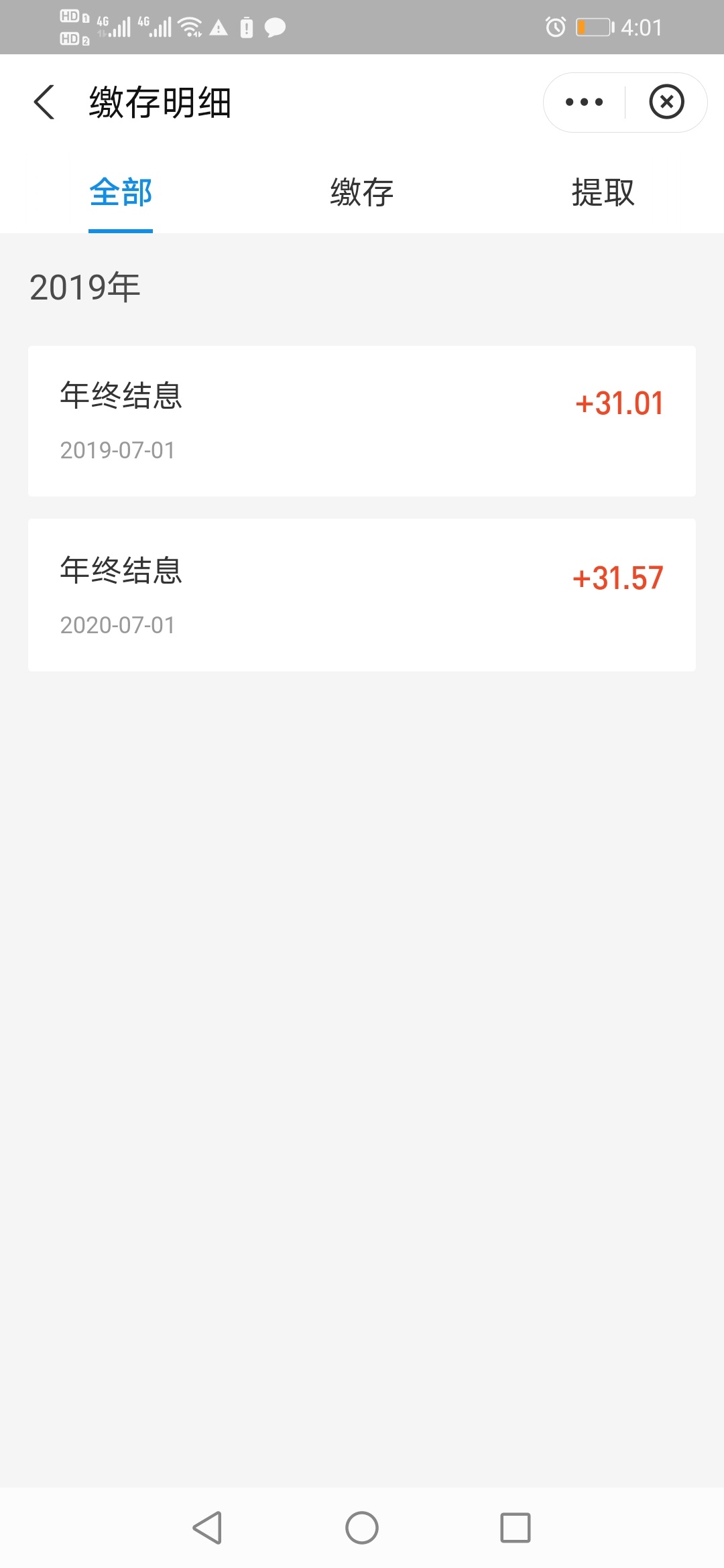
Task: Close the mini program
Action: point(666,102)
